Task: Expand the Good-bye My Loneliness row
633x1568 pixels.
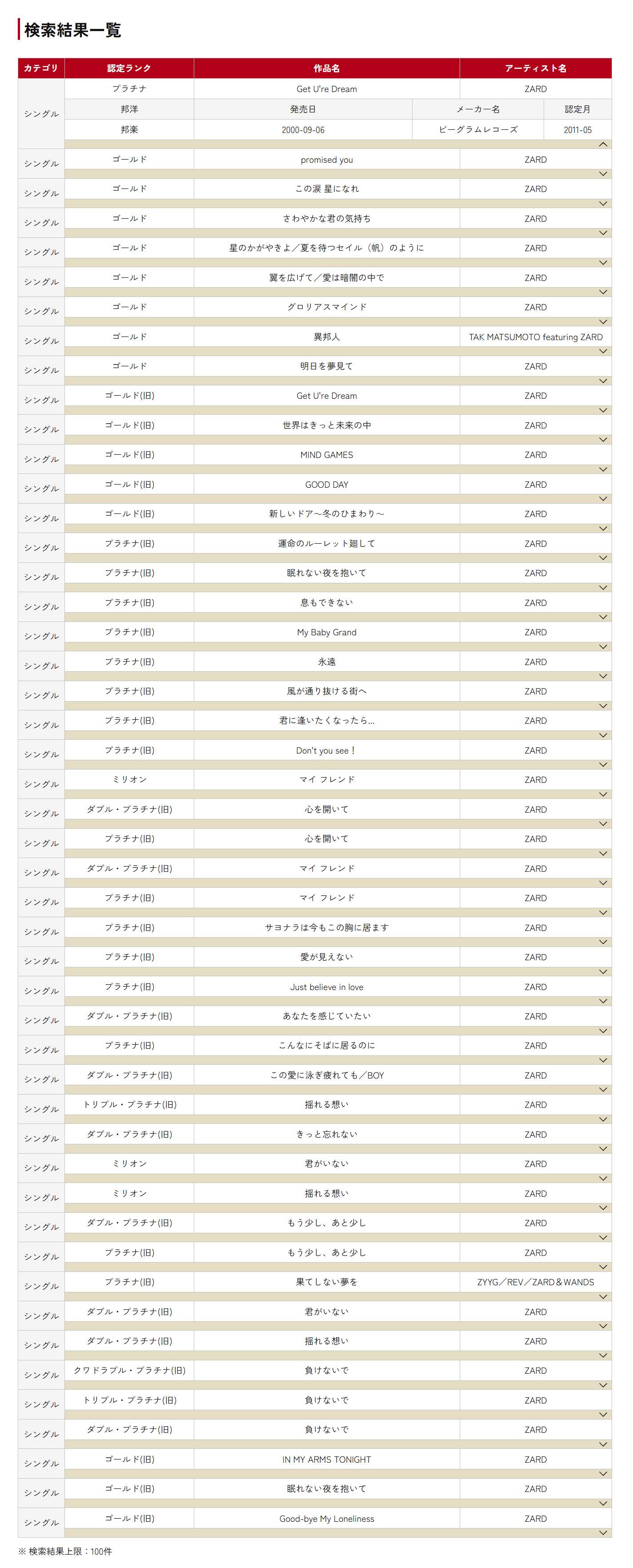Action: coord(603,1533)
